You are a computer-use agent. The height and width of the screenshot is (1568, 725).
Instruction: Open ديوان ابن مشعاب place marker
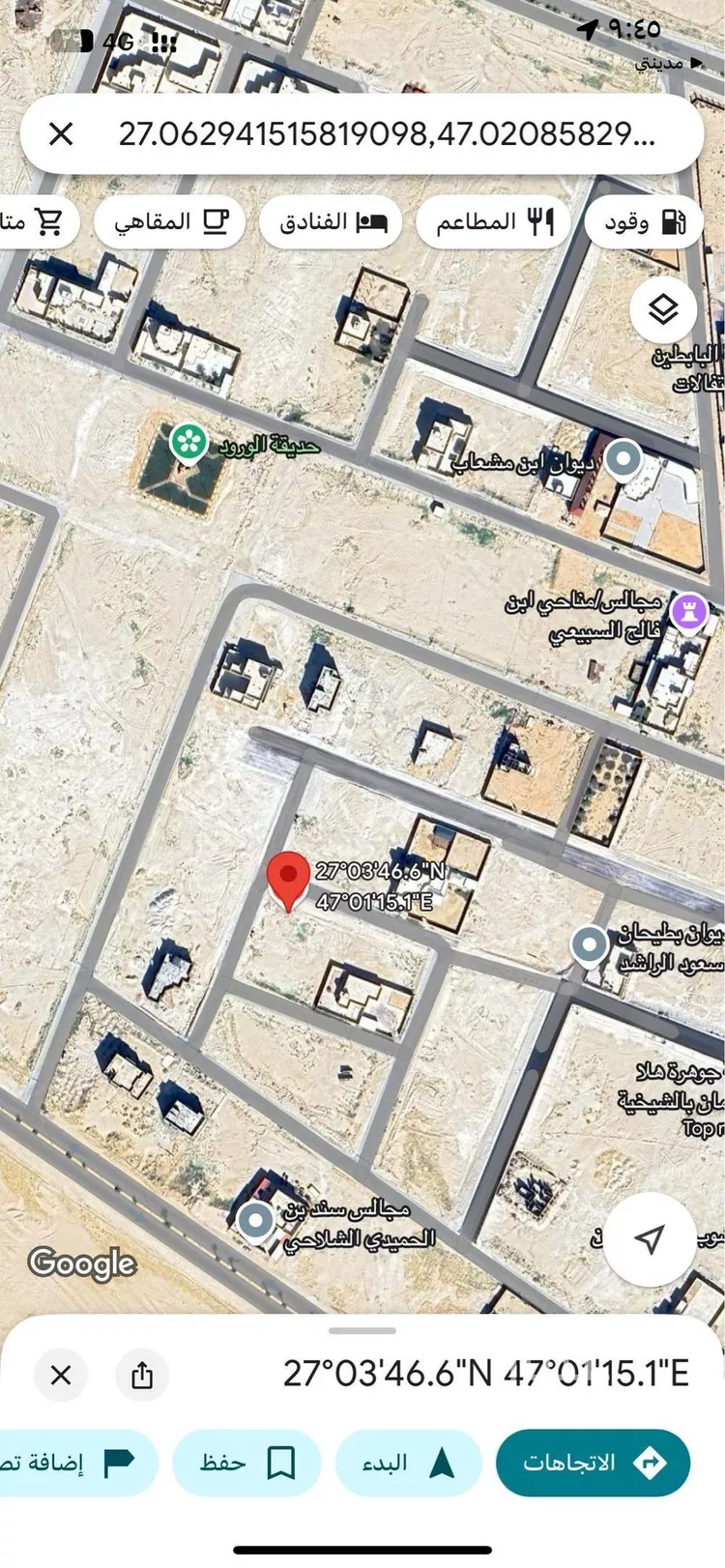pyautogui.click(x=623, y=458)
